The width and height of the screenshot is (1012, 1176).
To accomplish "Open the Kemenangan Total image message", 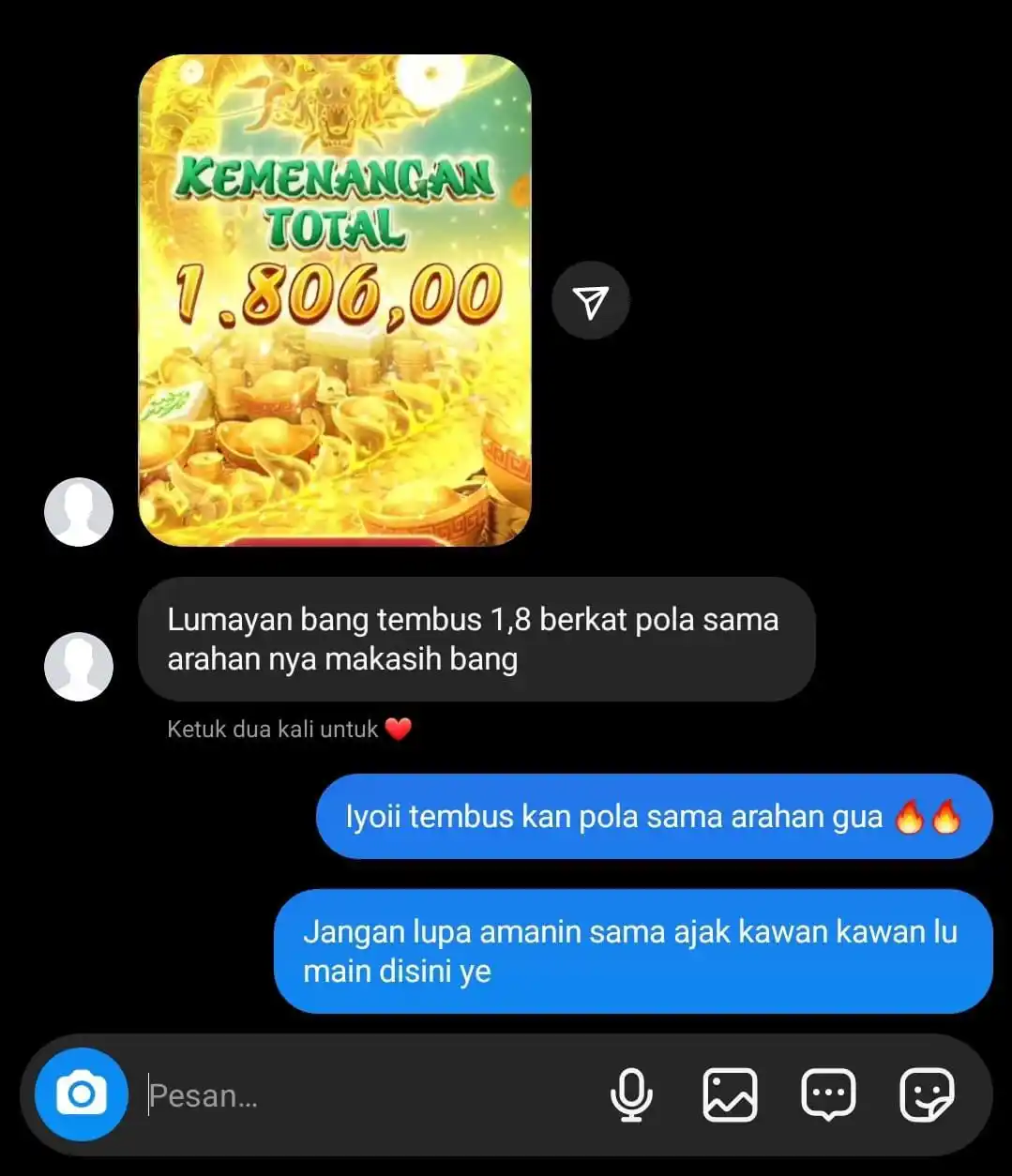I will (x=335, y=300).
